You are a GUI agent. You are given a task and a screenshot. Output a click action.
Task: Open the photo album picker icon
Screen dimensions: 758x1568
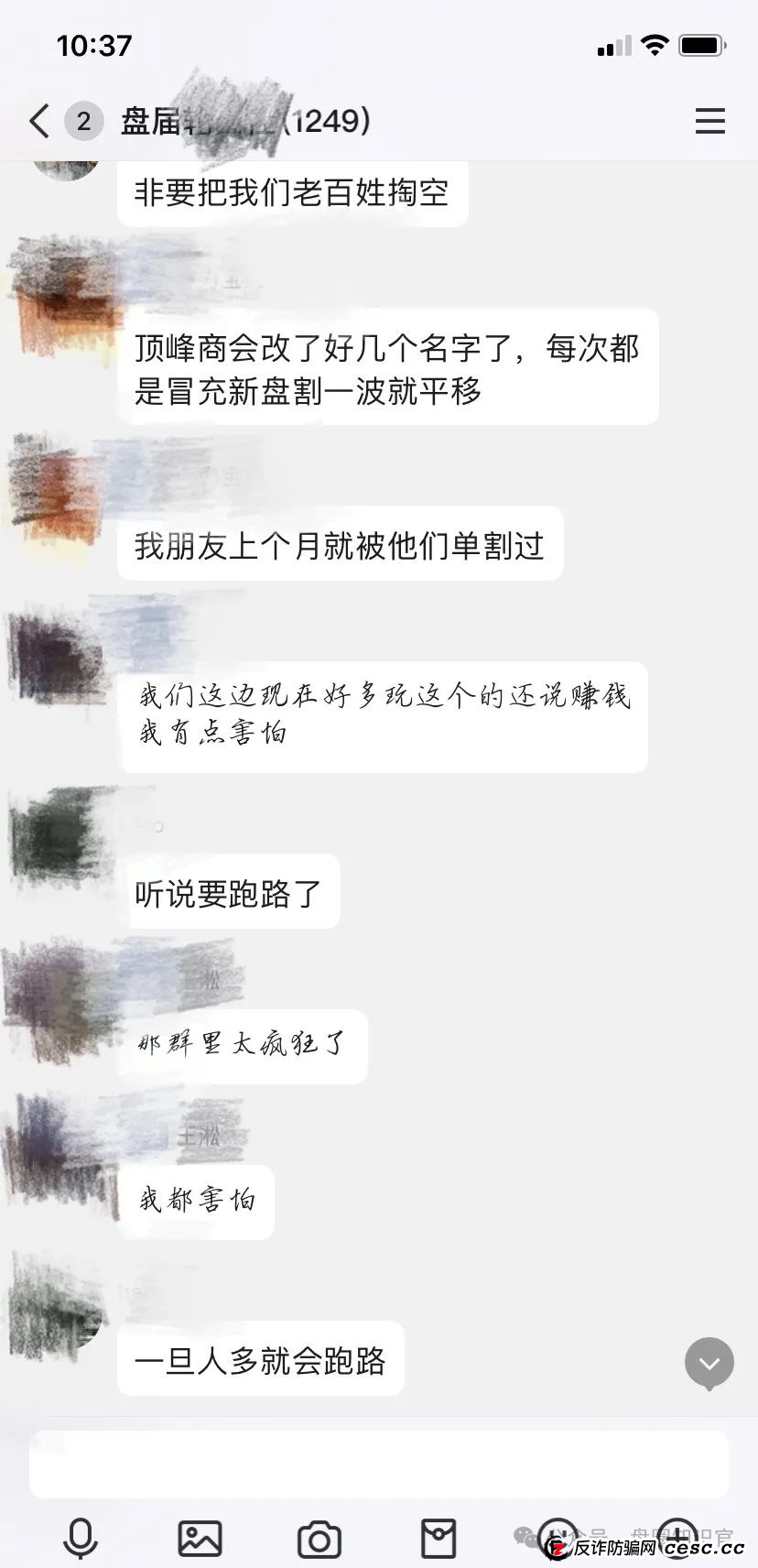coord(200,1539)
